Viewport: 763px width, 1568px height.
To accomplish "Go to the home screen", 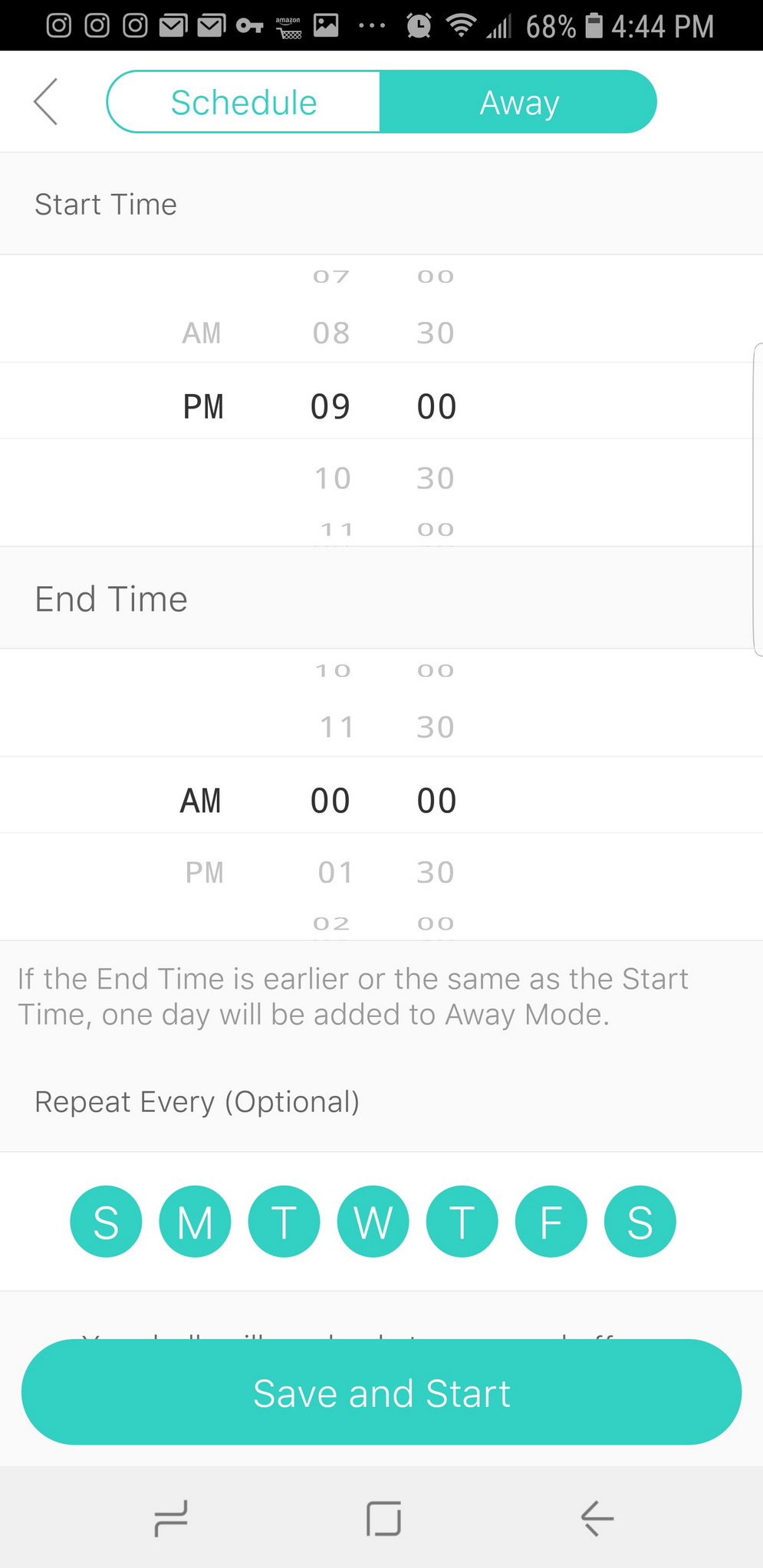I will pyautogui.click(x=383, y=1518).
